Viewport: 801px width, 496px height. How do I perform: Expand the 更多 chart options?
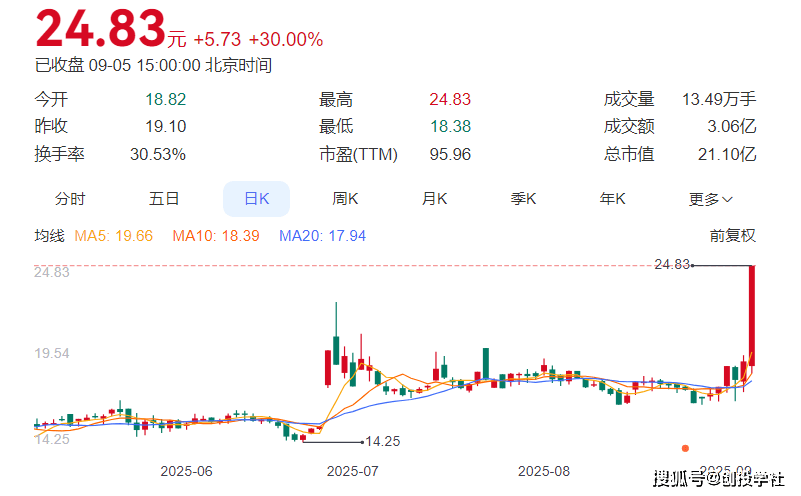point(711,199)
